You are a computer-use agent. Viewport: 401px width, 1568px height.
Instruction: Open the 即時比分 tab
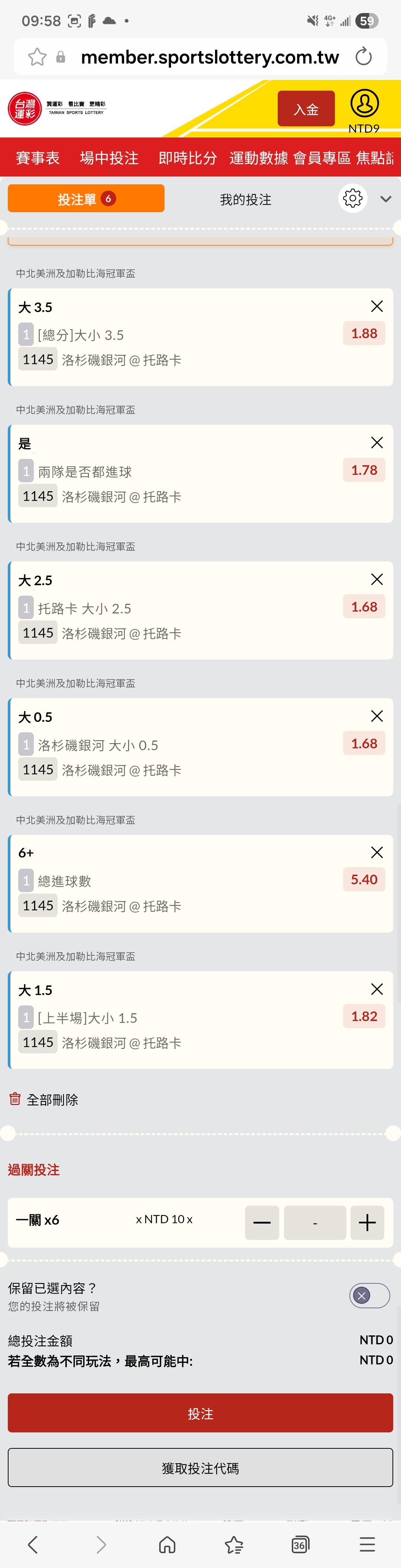(x=188, y=158)
